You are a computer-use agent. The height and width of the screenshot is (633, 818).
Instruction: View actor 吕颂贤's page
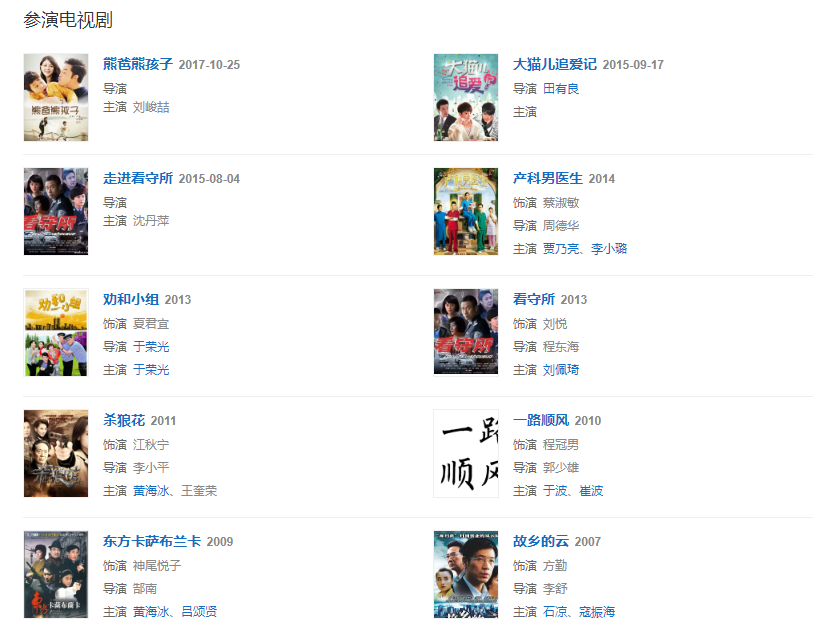pyautogui.click(x=199, y=612)
